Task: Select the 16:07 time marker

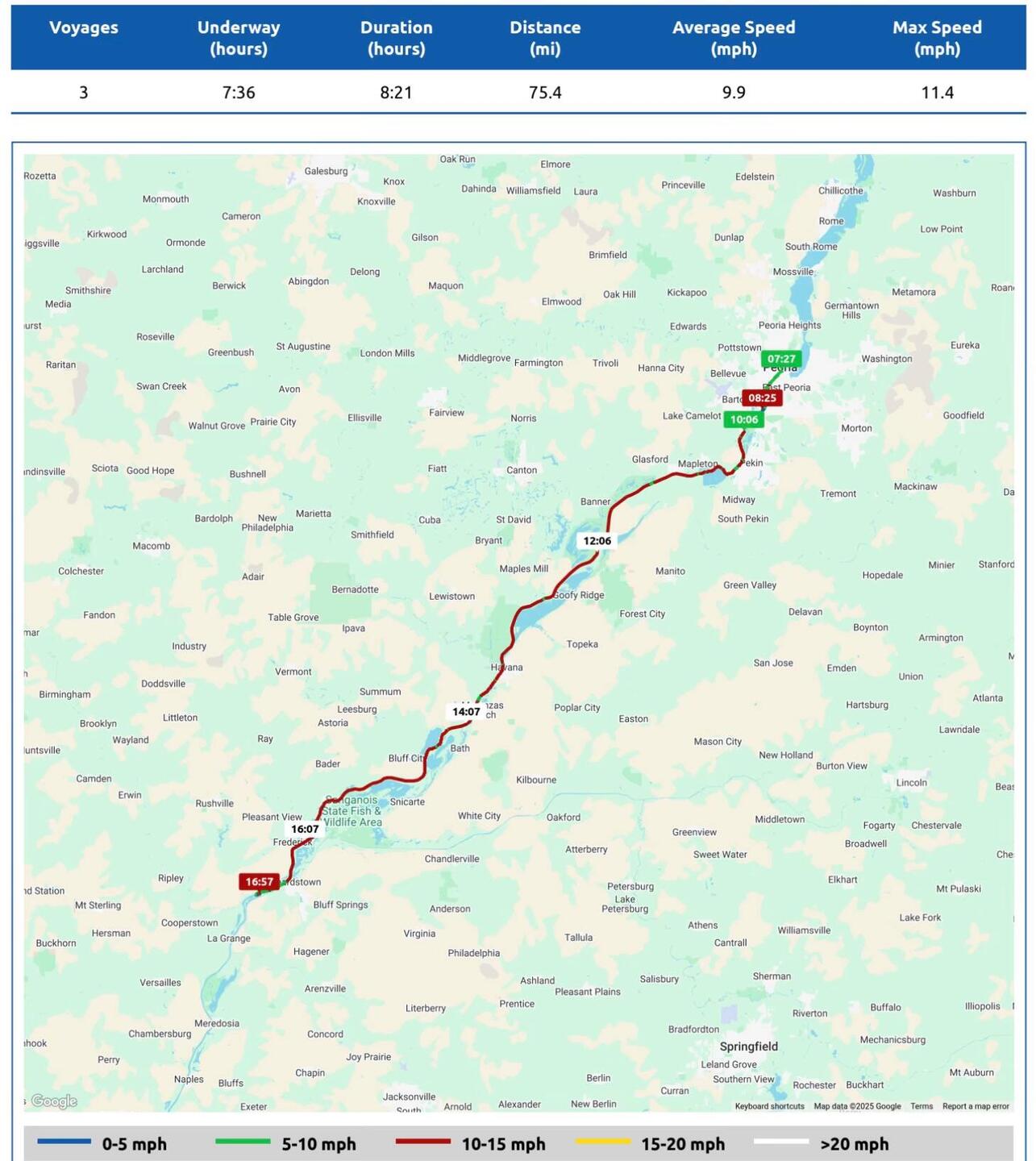Action: coord(305,829)
